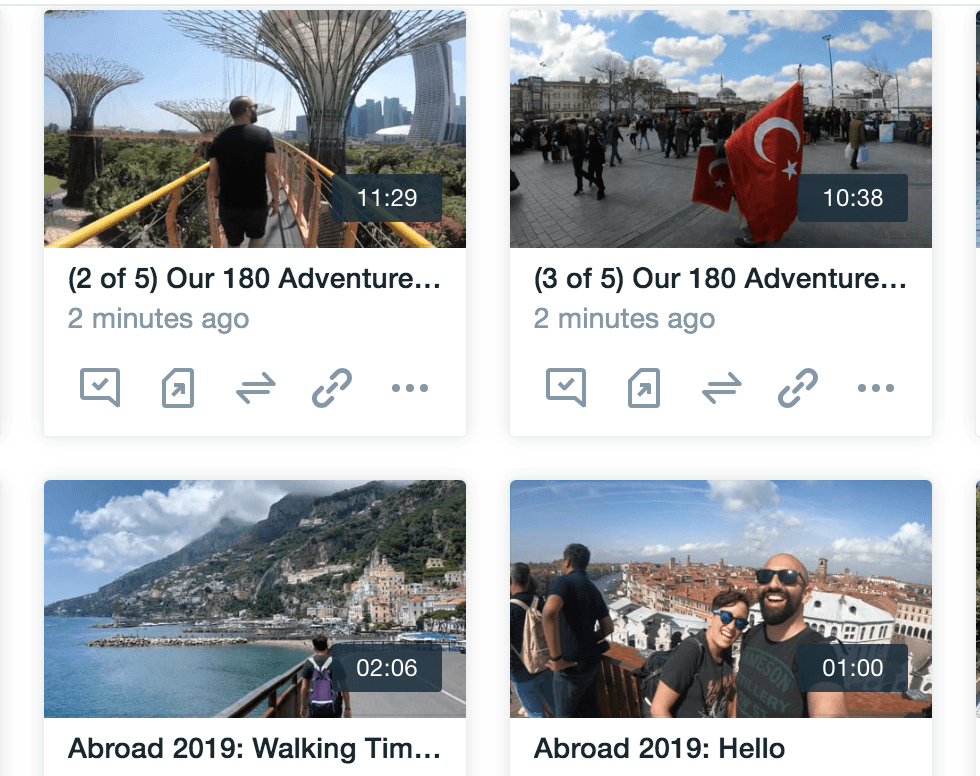Tap the swap arrows icon under (3 of 5) video
Image resolution: width=980 pixels, height=776 pixels.
[721, 388]
